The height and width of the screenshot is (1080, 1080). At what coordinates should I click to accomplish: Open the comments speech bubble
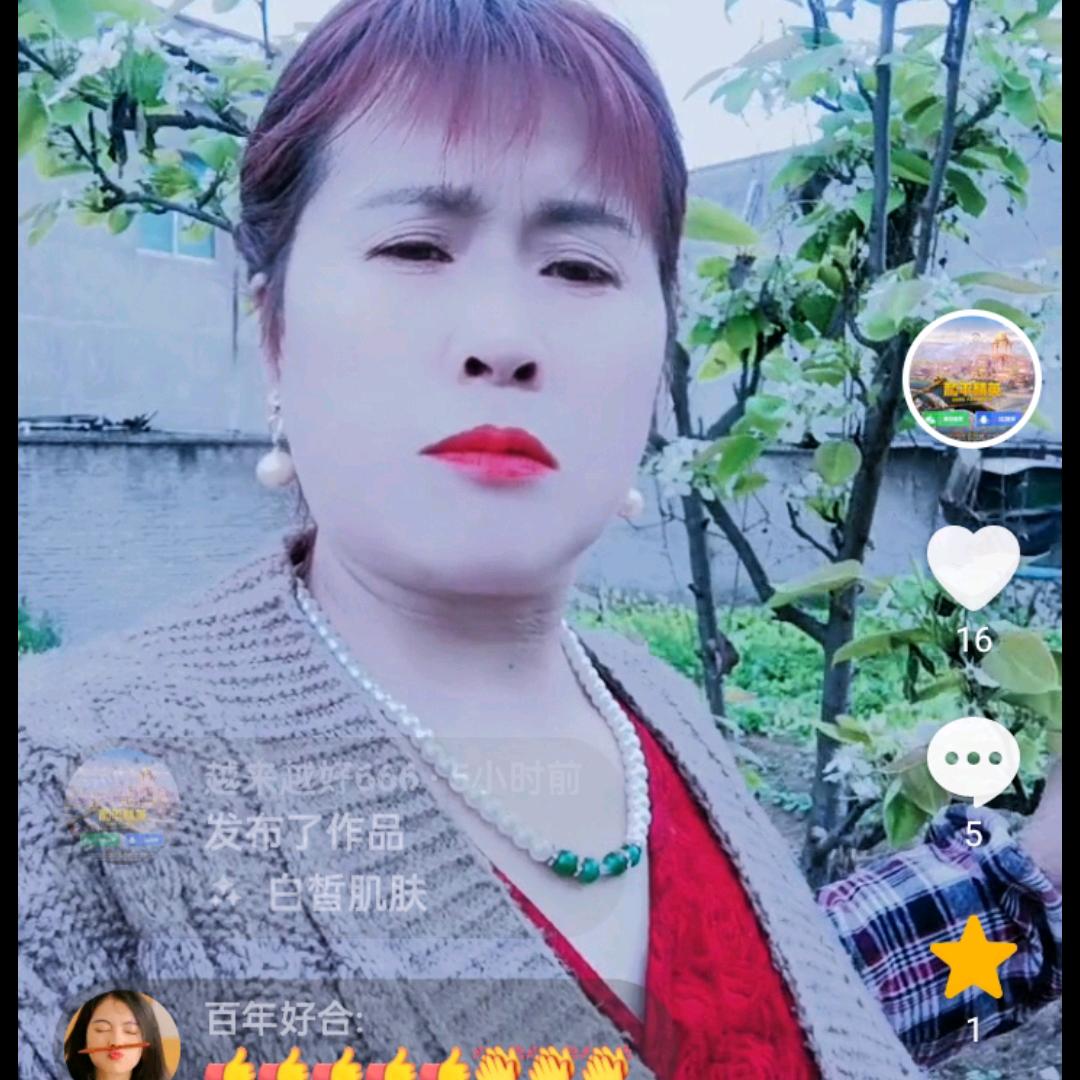click(x=973, y=760)
